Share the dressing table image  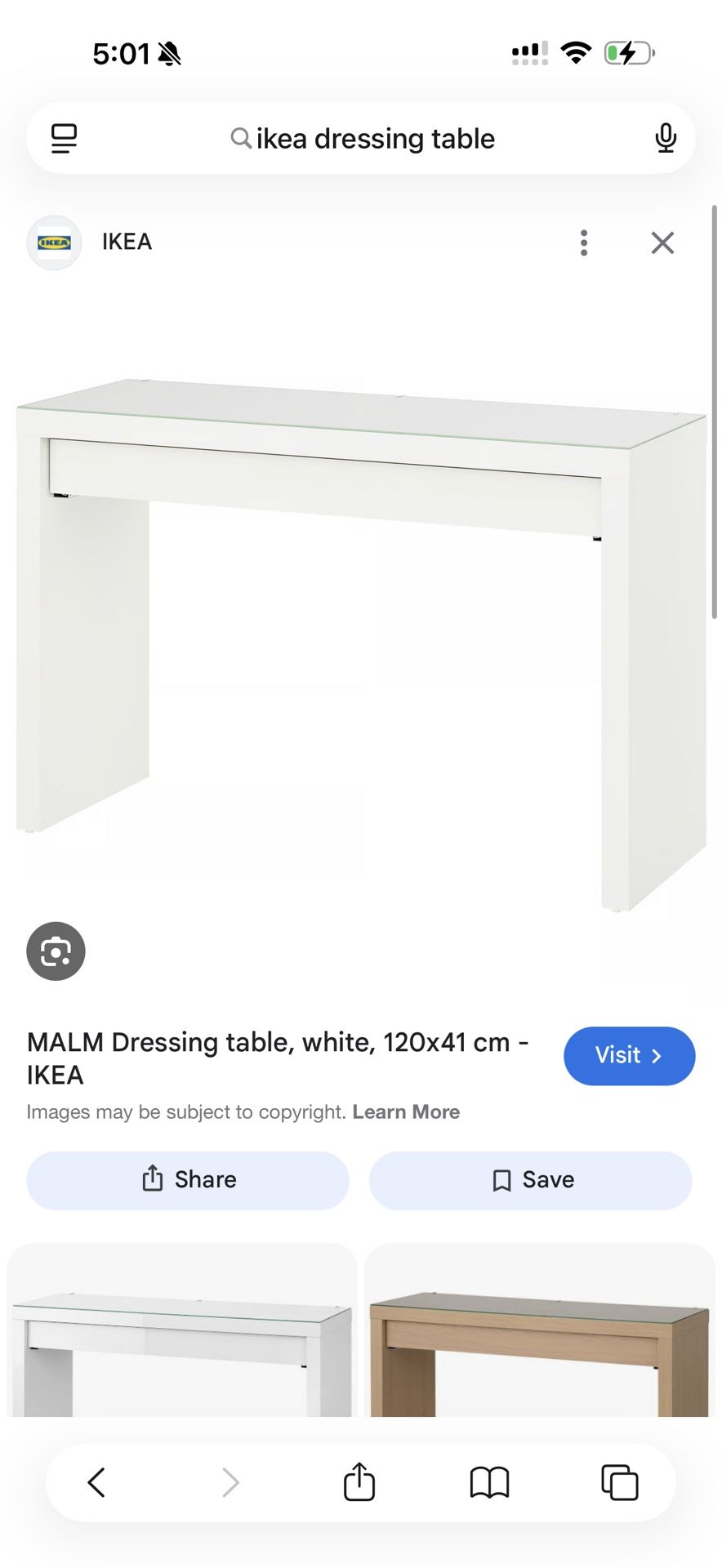tap(187, 1179)
